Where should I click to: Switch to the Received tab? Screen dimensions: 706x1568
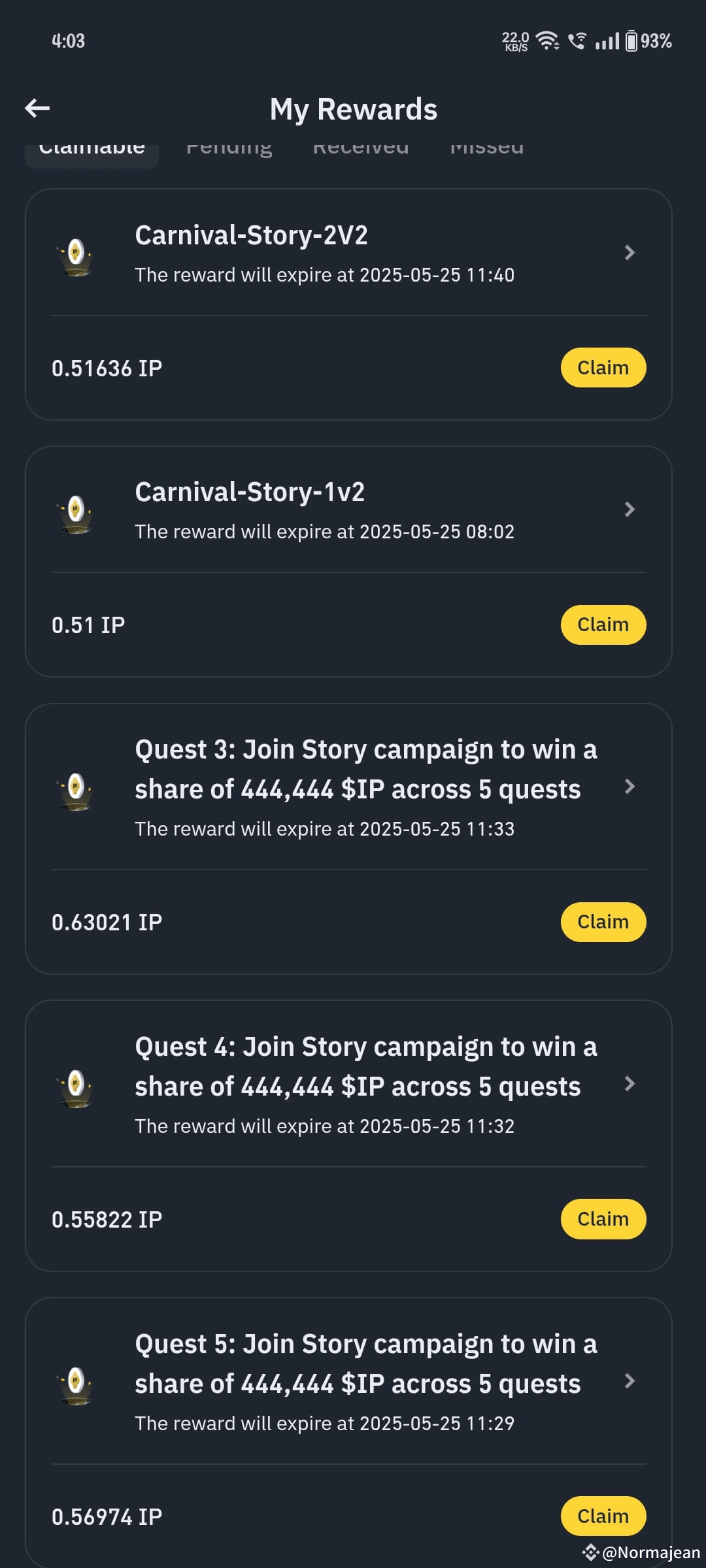361,146
